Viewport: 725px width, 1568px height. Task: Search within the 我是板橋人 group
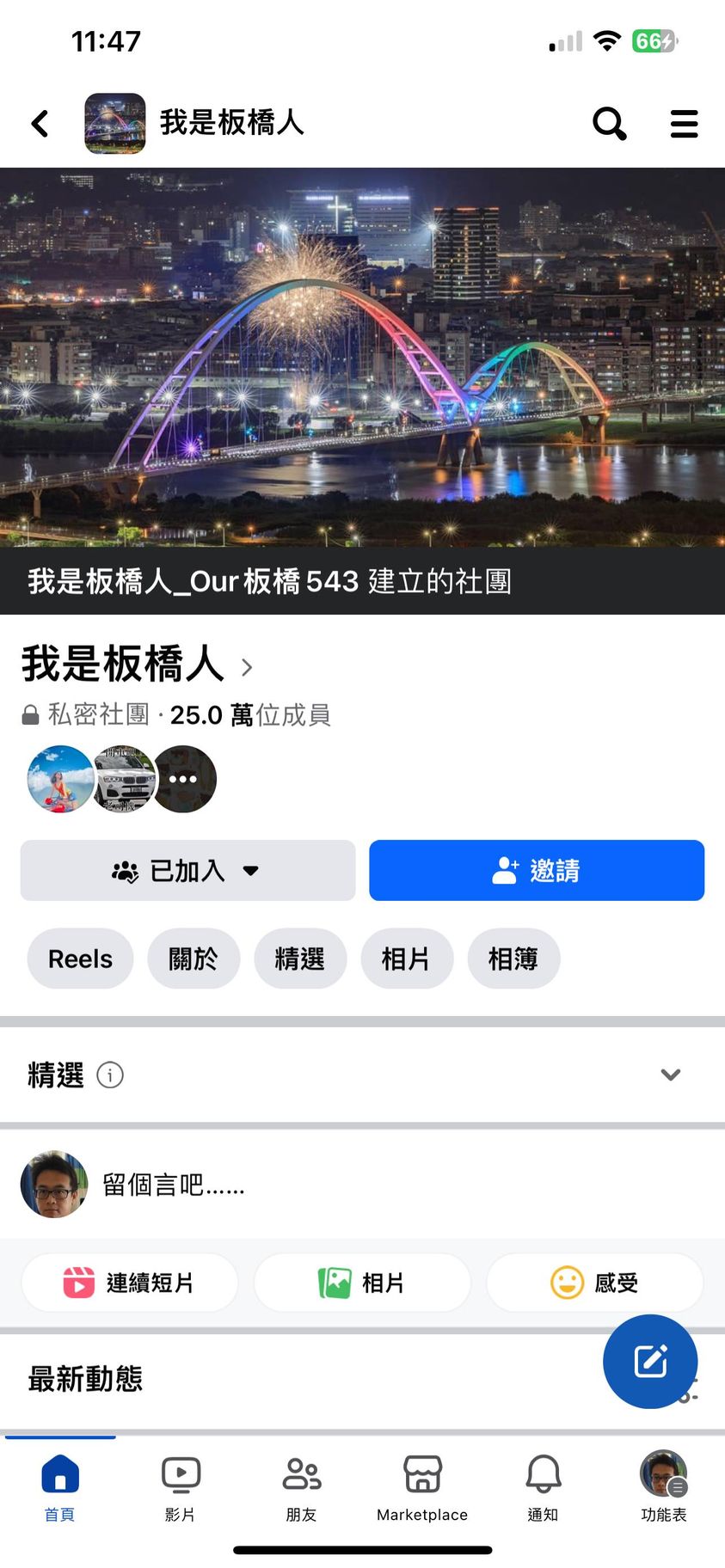click(609, 124)
